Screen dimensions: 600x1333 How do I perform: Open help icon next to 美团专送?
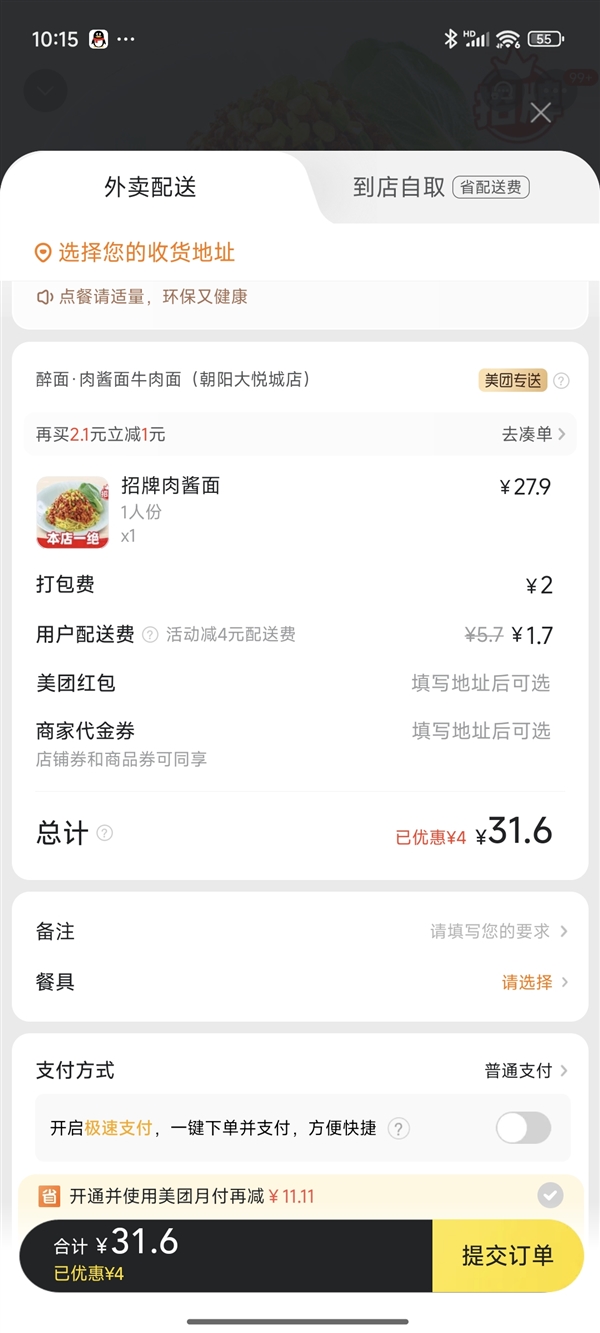click(562, 381)
